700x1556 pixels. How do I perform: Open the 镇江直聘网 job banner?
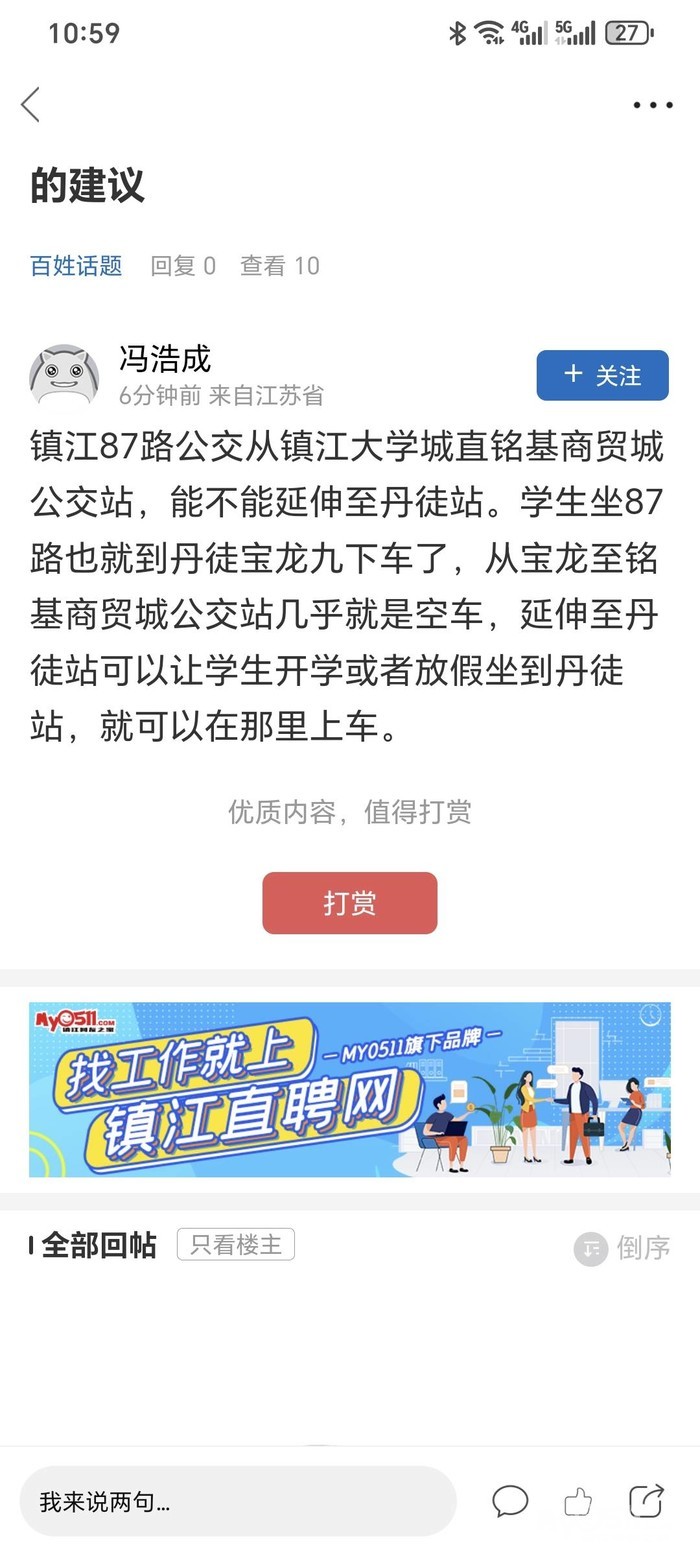point(349,1089)
